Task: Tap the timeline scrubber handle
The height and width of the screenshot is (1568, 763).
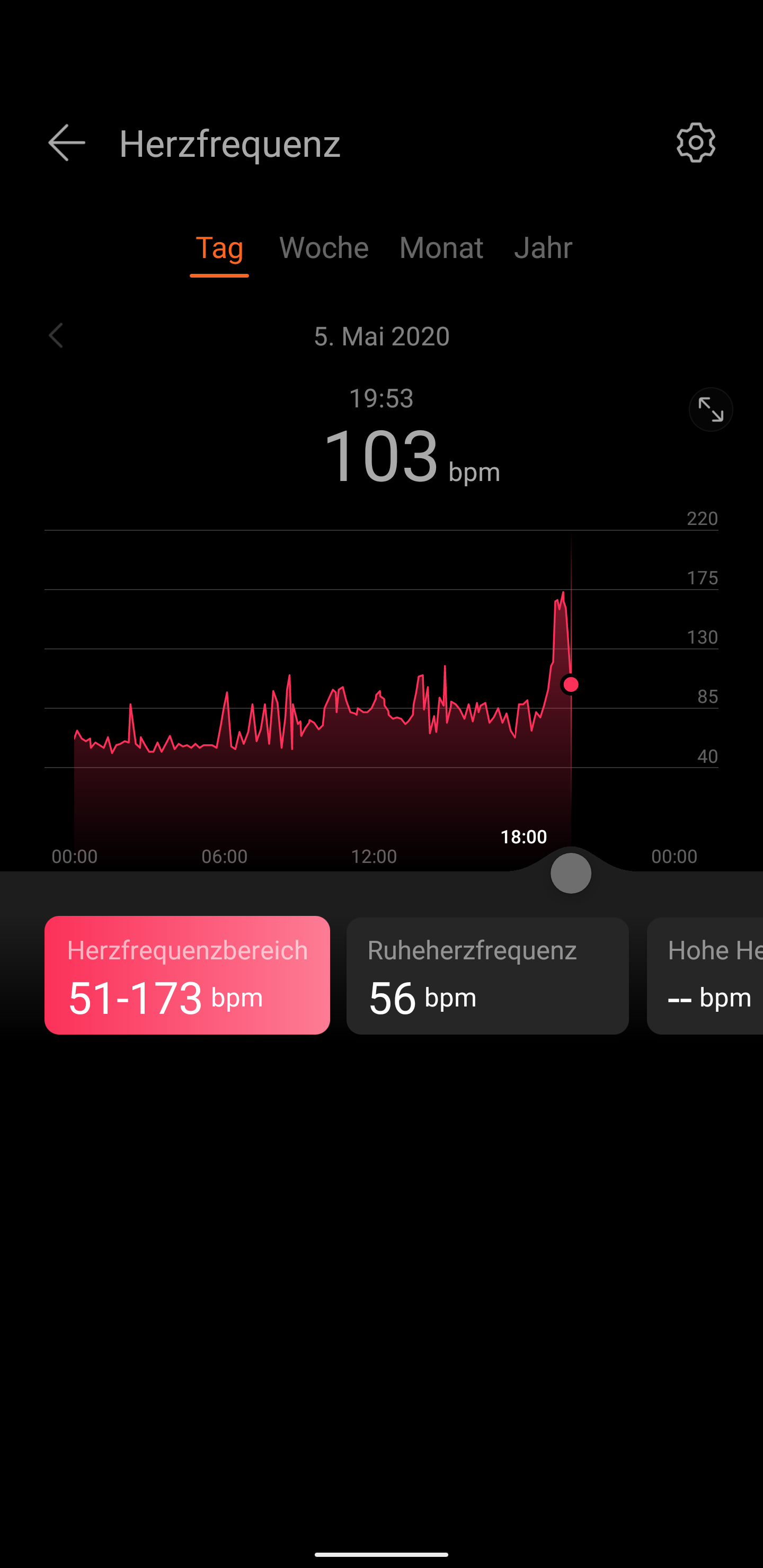Action: [571, 873]
